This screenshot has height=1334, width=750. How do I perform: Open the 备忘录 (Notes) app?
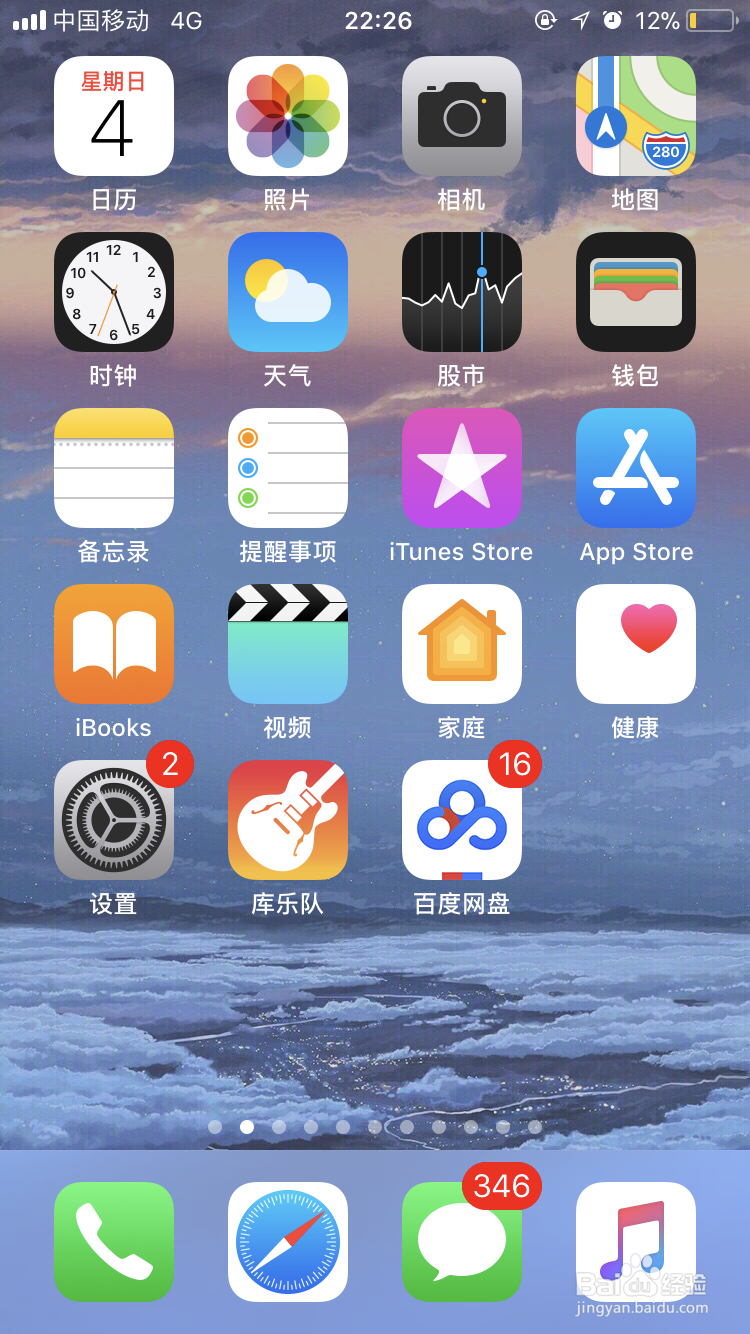113,467
